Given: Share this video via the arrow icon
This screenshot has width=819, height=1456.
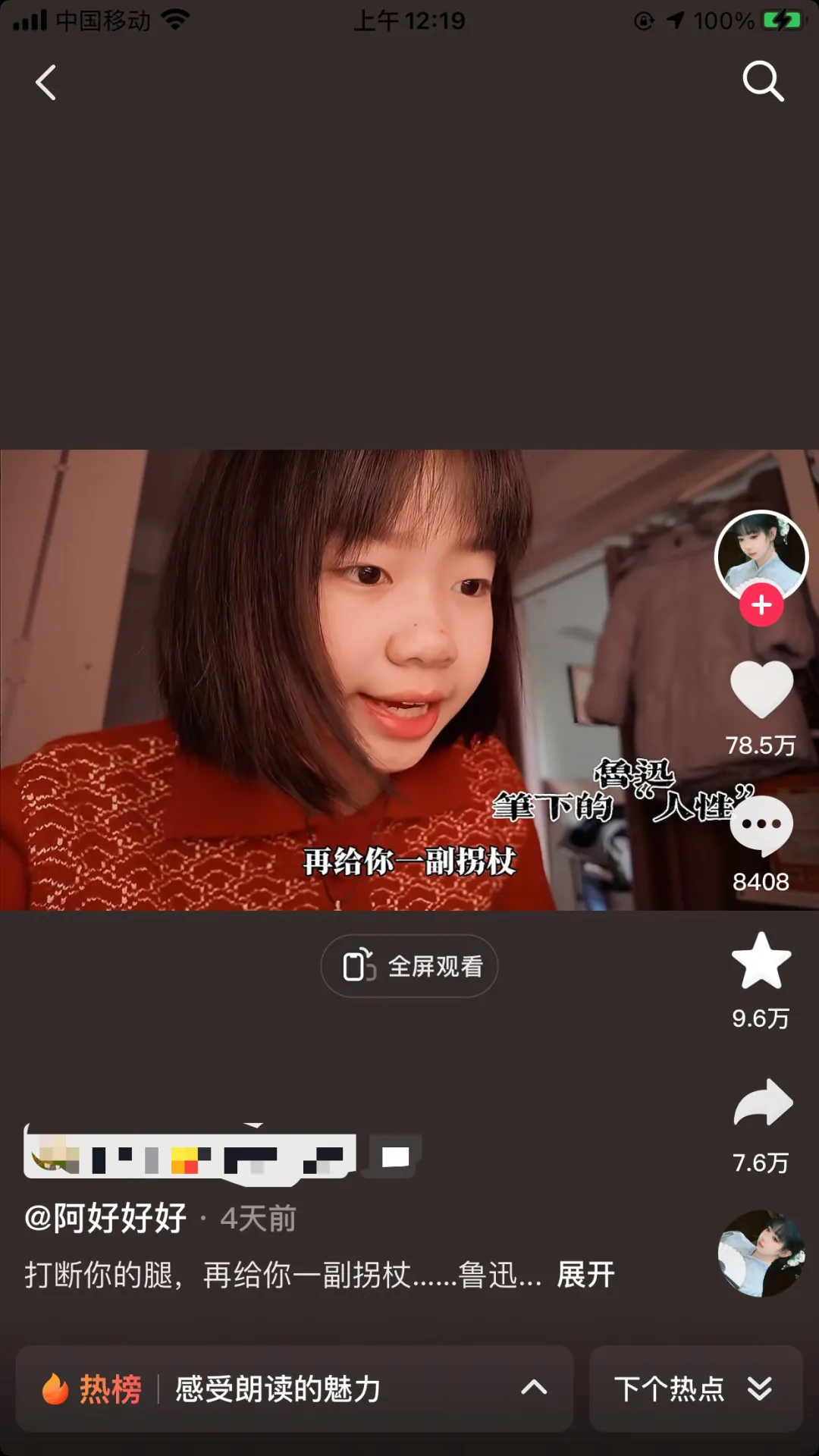Looking at the screenshot, I should [763, 1103].
